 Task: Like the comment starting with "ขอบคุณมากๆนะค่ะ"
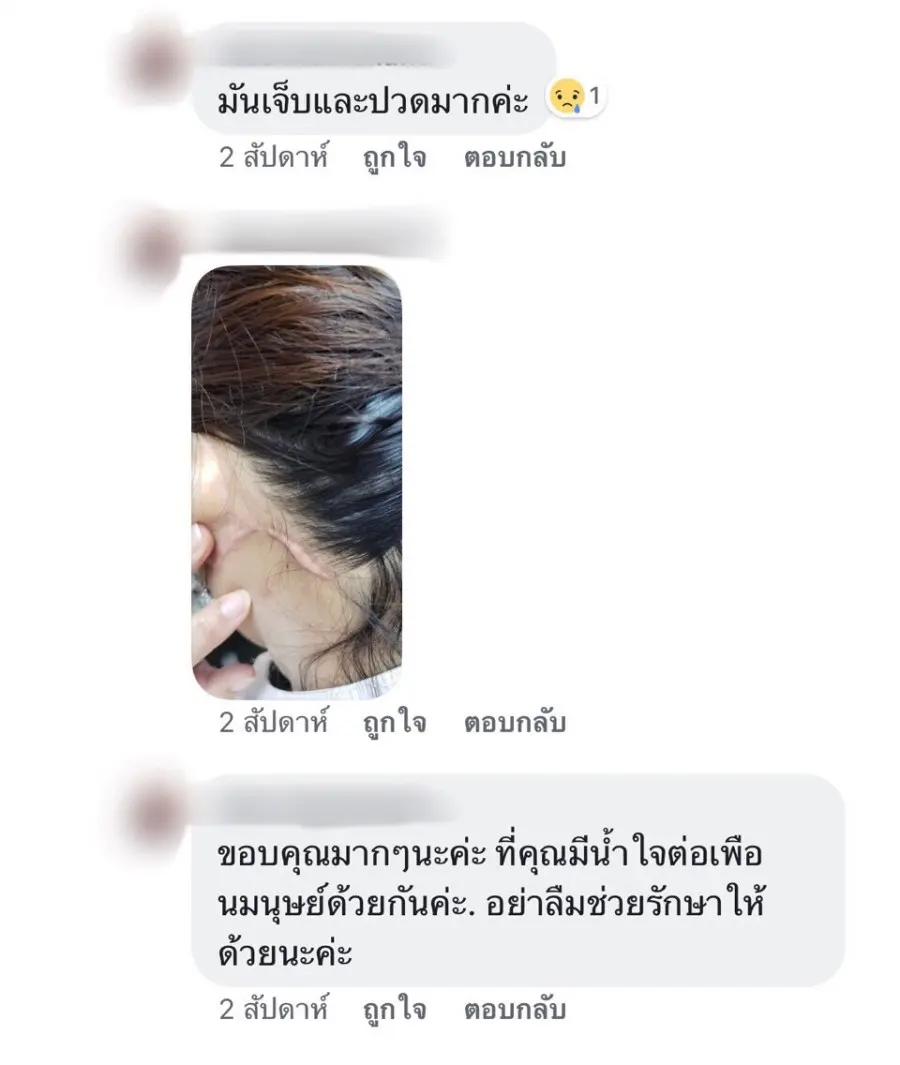pos(394,1010)
